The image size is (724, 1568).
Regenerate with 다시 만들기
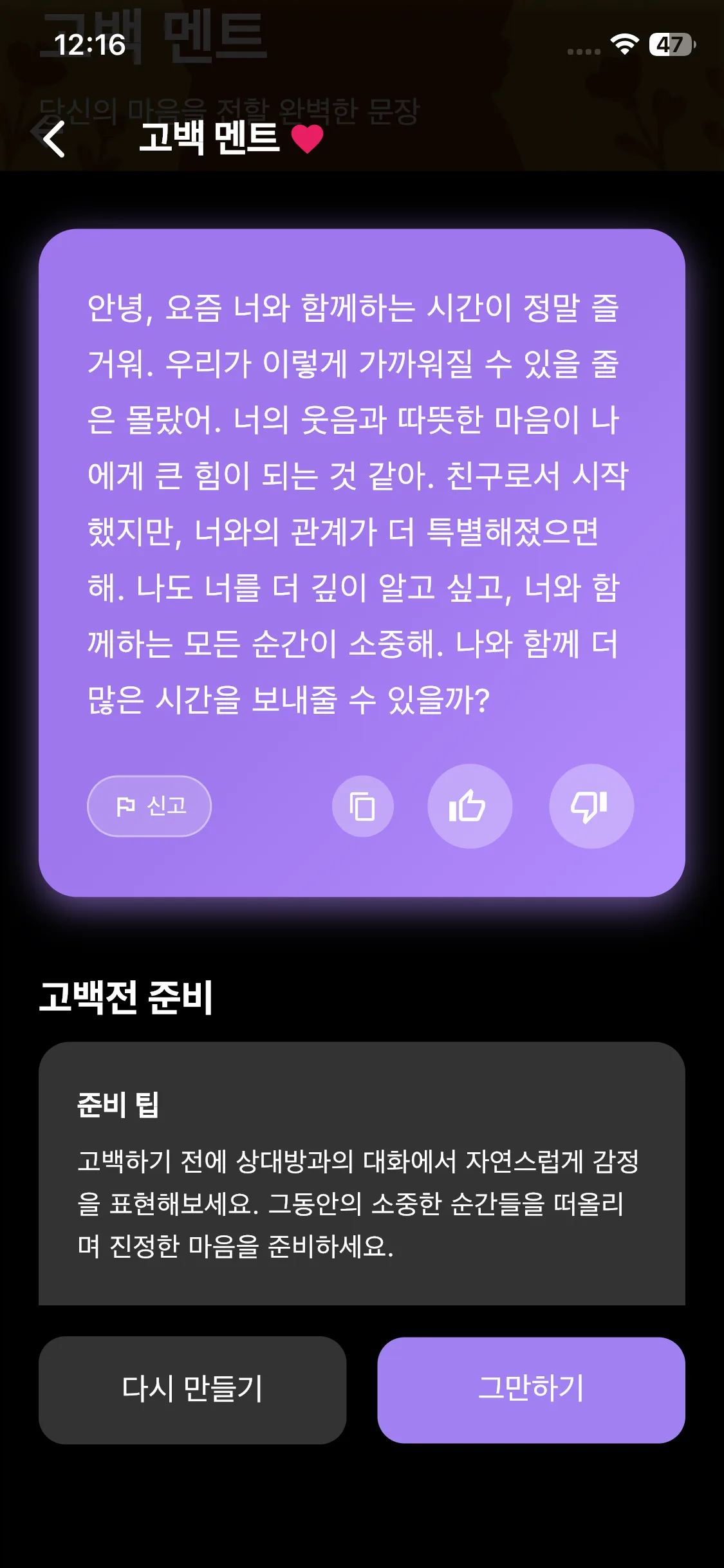pyautogui.click(x=192, y=1389)
